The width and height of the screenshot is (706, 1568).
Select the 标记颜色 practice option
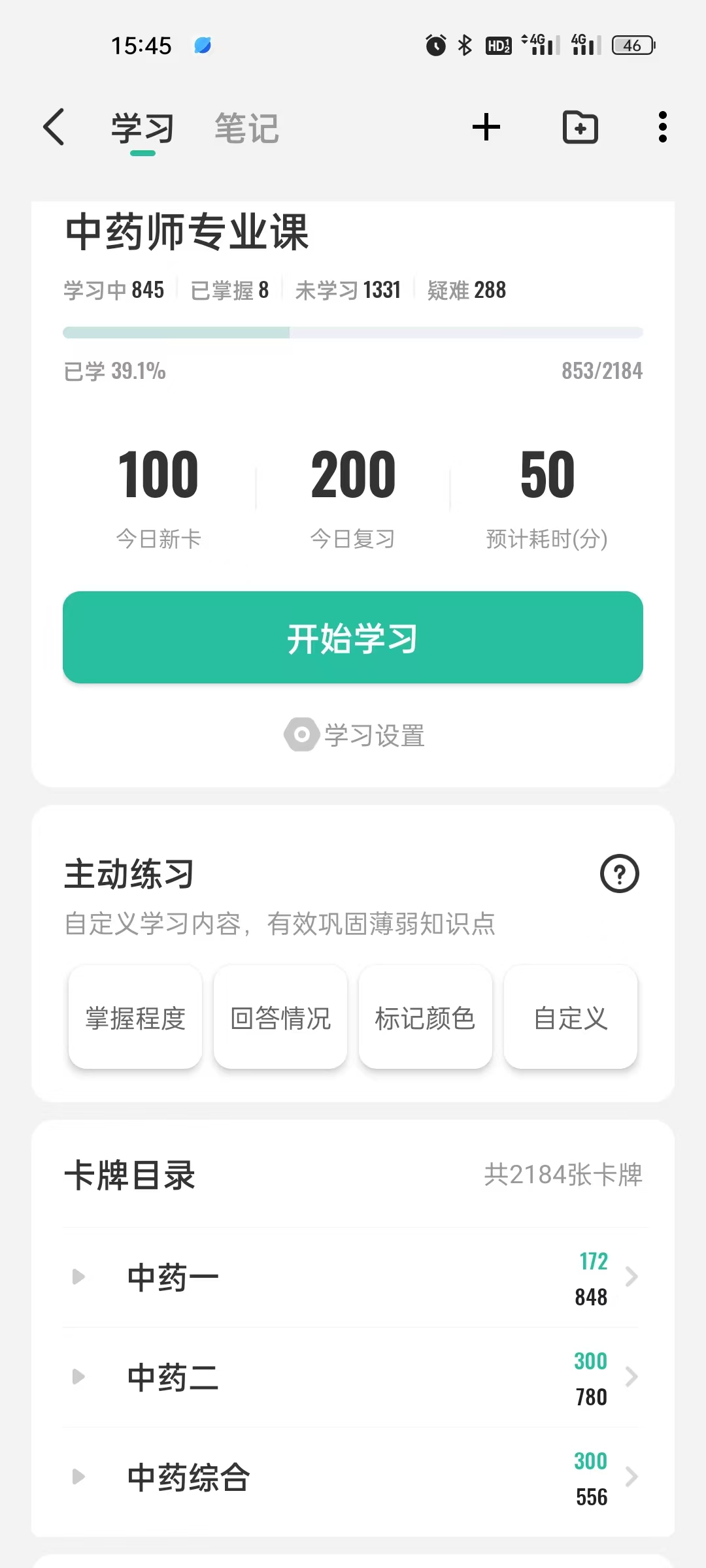[426, 1017]
